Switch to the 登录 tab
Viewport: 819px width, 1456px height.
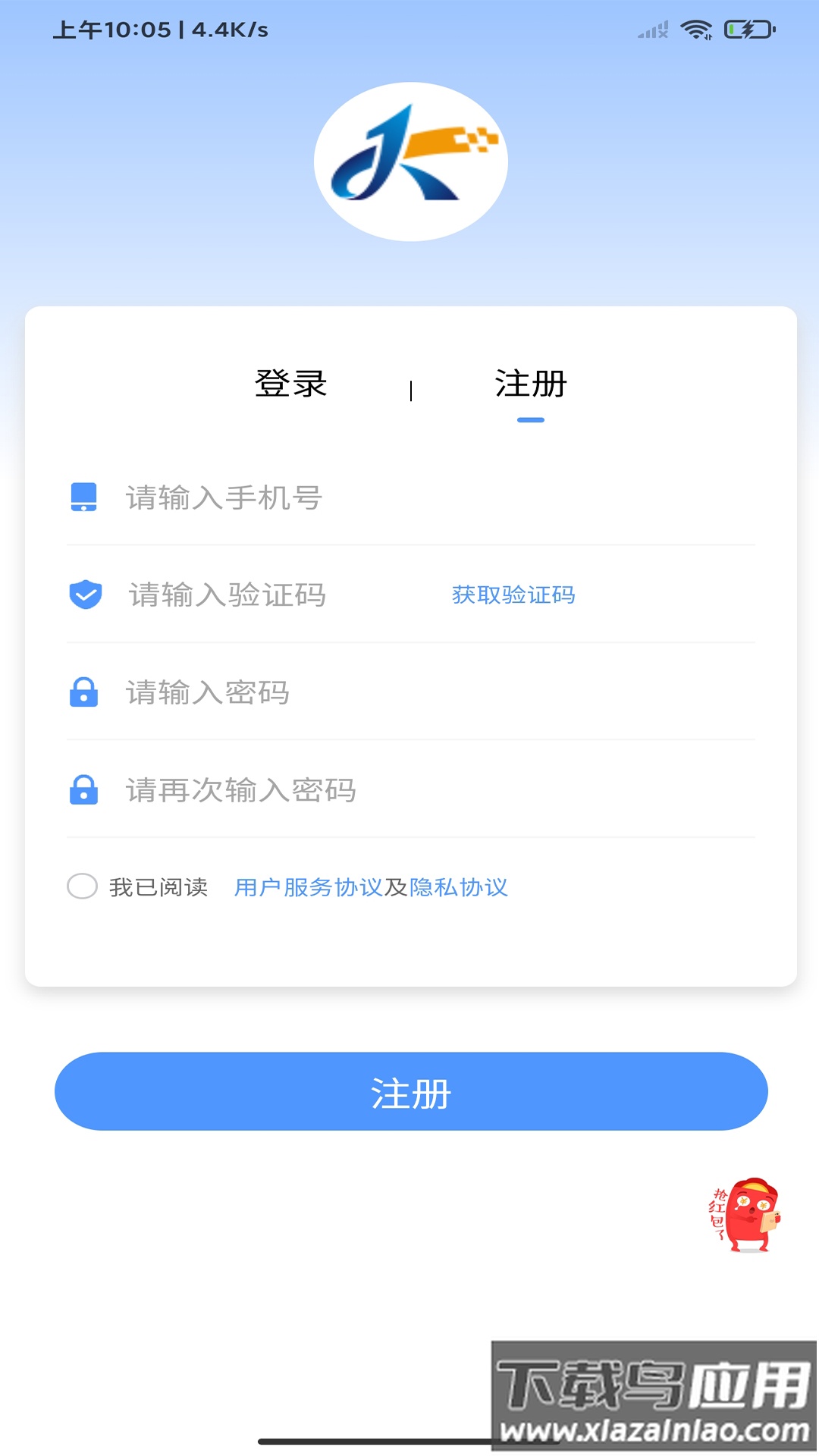click(291, 384)
